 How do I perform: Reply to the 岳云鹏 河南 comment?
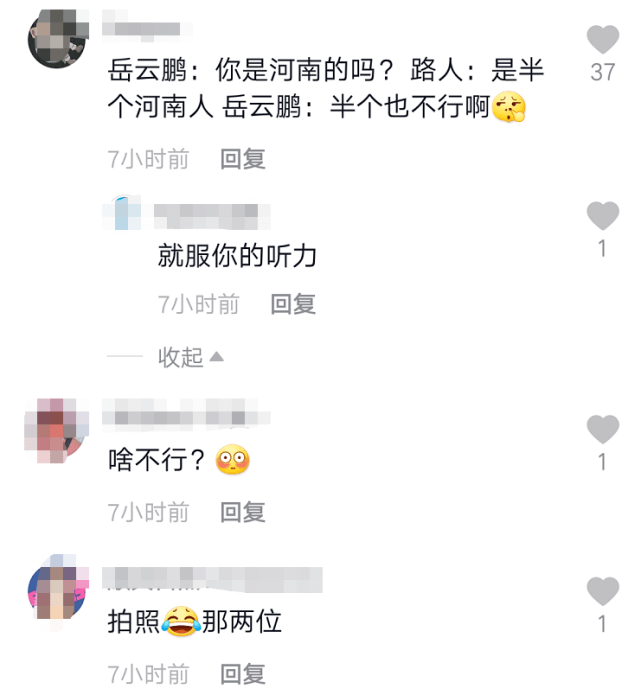(243, 159)
